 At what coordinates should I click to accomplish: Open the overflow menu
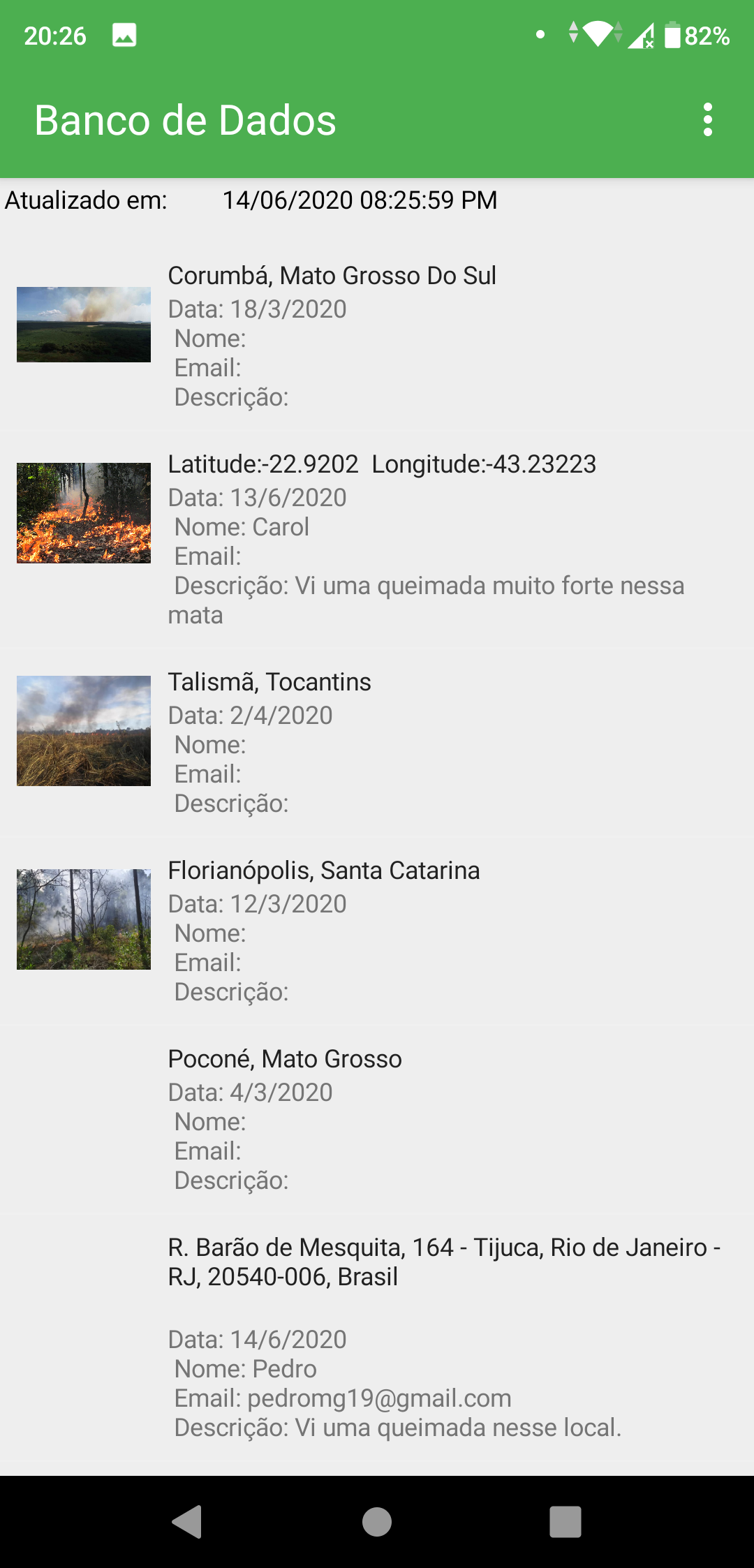pos(707,120)
